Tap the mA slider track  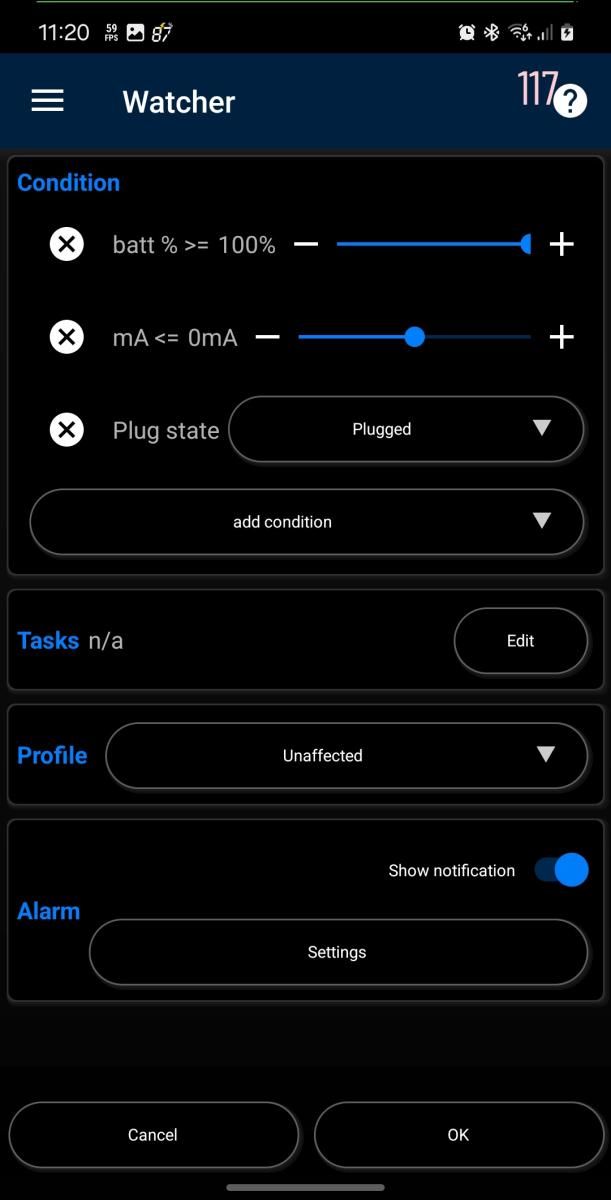tap(414, 337)
